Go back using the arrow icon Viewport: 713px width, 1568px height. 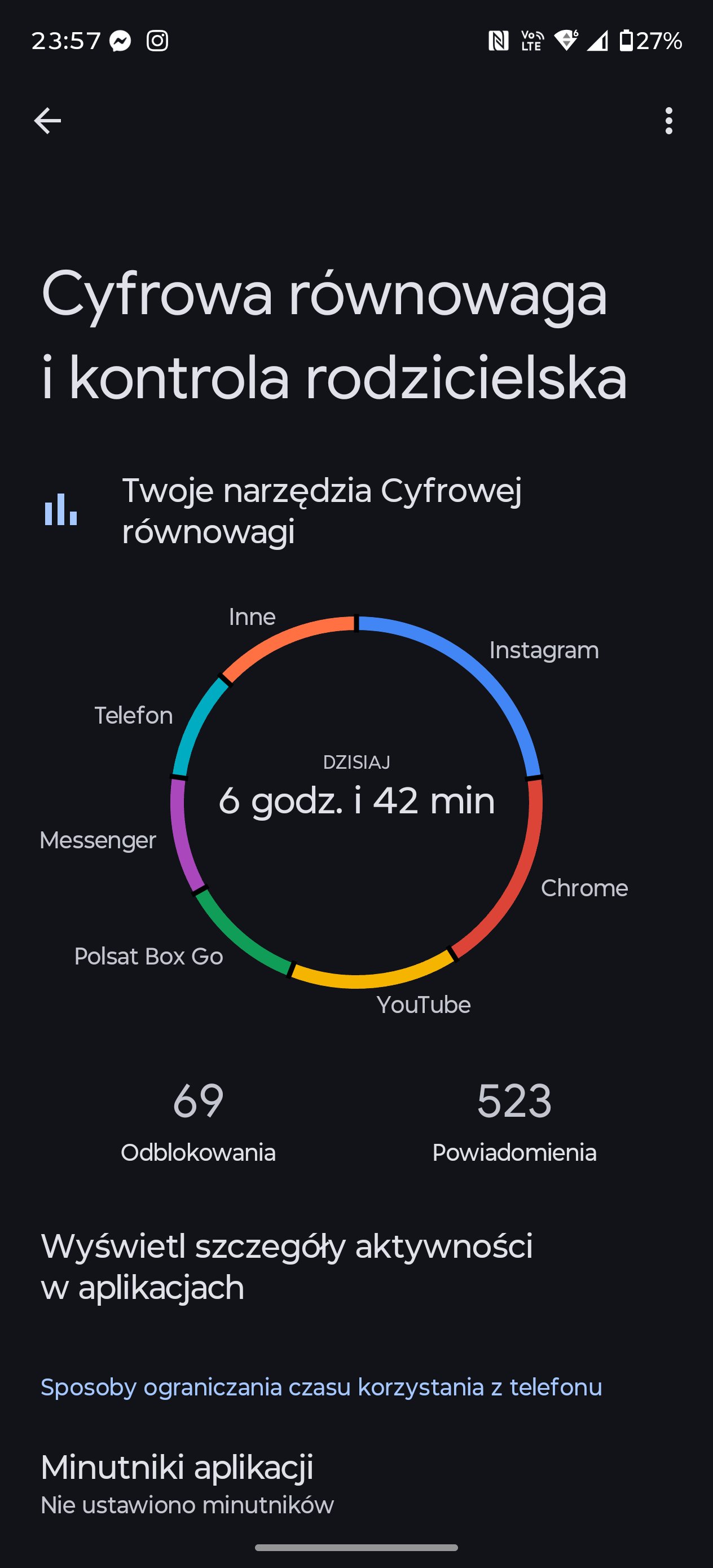[47, 121]
